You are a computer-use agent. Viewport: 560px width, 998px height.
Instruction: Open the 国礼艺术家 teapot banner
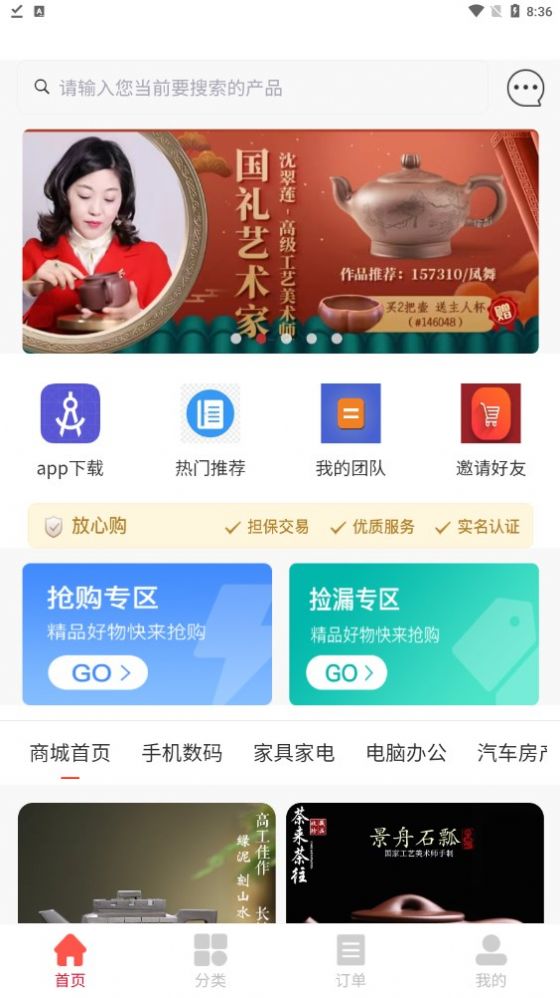click(x=281, y=241)
